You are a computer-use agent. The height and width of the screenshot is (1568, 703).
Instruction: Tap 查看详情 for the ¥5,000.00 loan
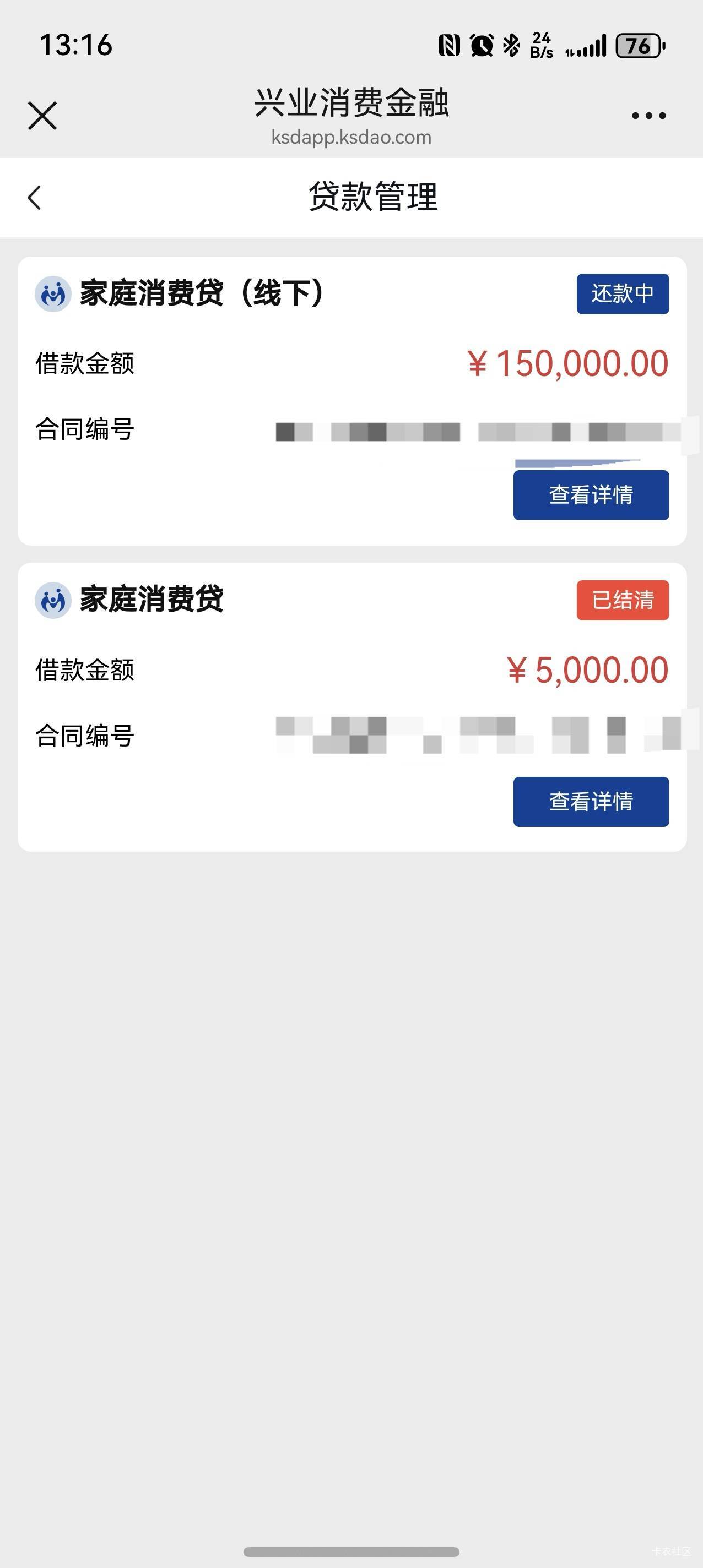(590, 801)
